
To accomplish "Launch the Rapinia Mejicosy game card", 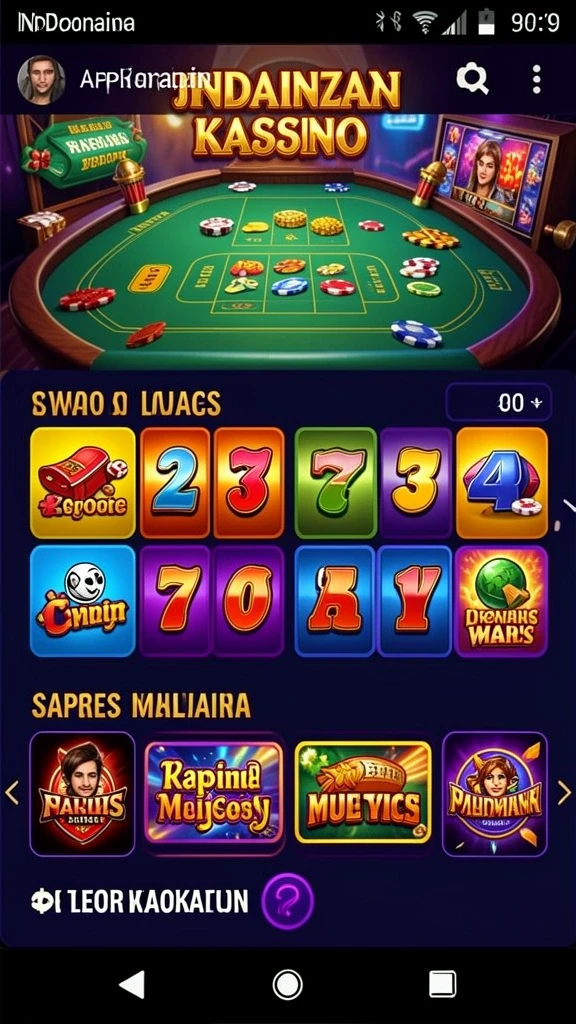I will coord(214,793).
